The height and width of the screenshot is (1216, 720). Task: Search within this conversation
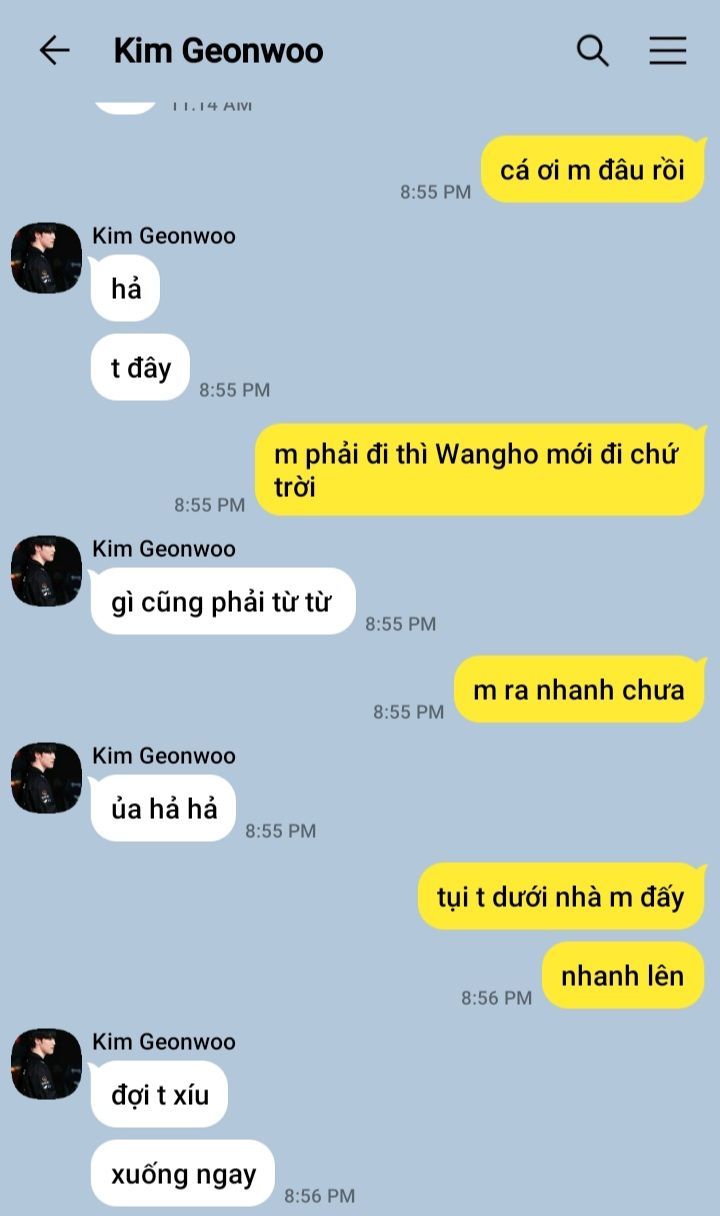coord(592,50)
